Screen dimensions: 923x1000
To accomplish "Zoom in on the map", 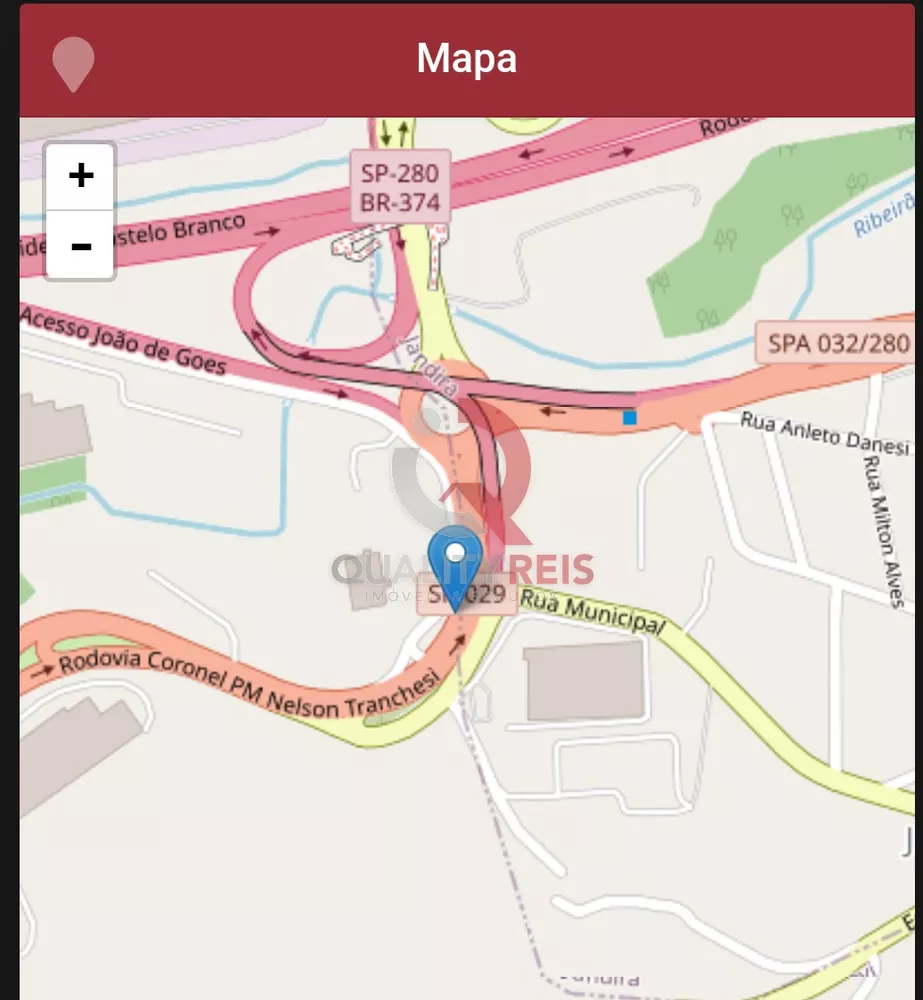I will pos(81,176).
